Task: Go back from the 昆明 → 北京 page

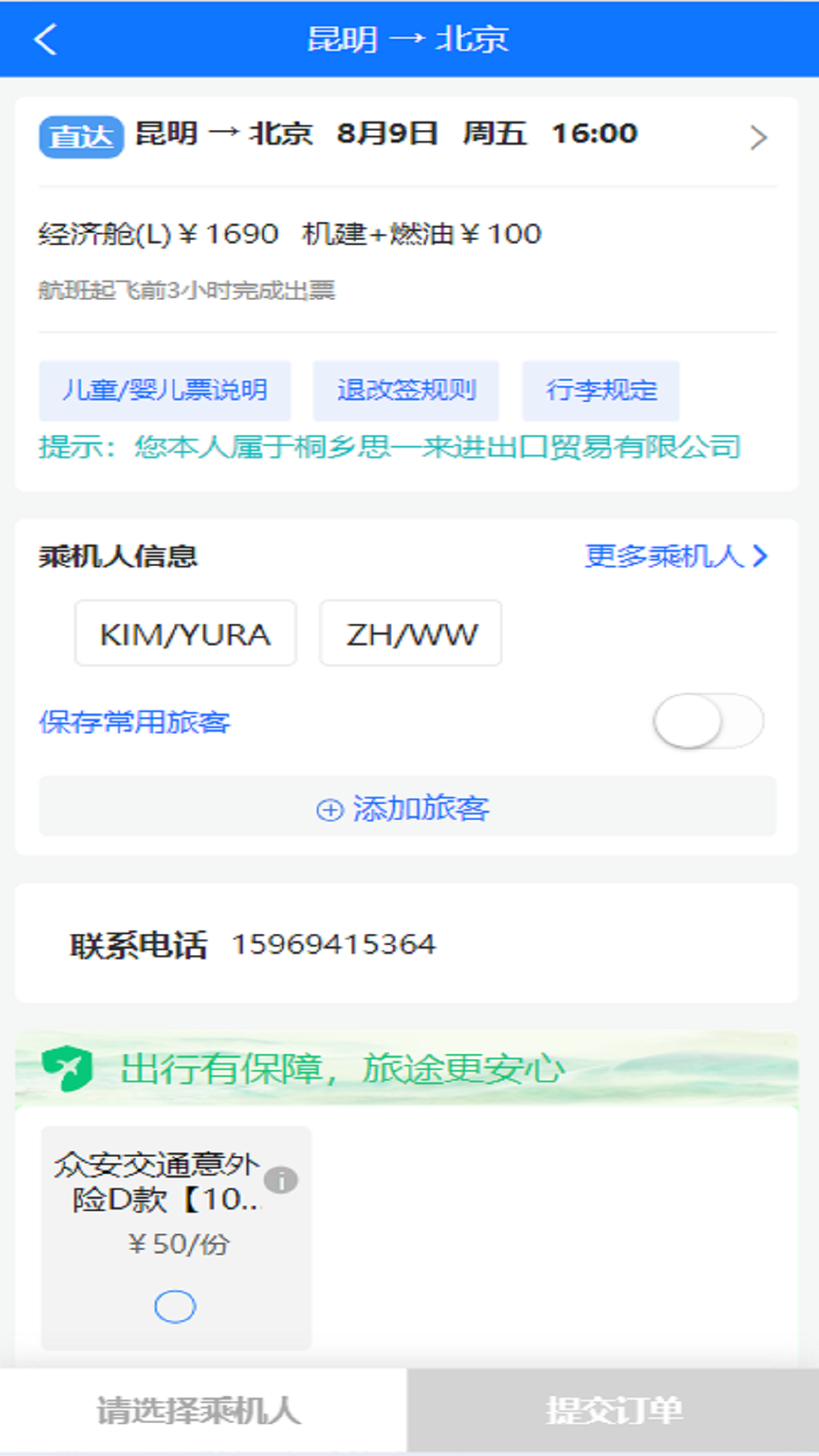Action: pyautogui.click(x=45, y=39)
